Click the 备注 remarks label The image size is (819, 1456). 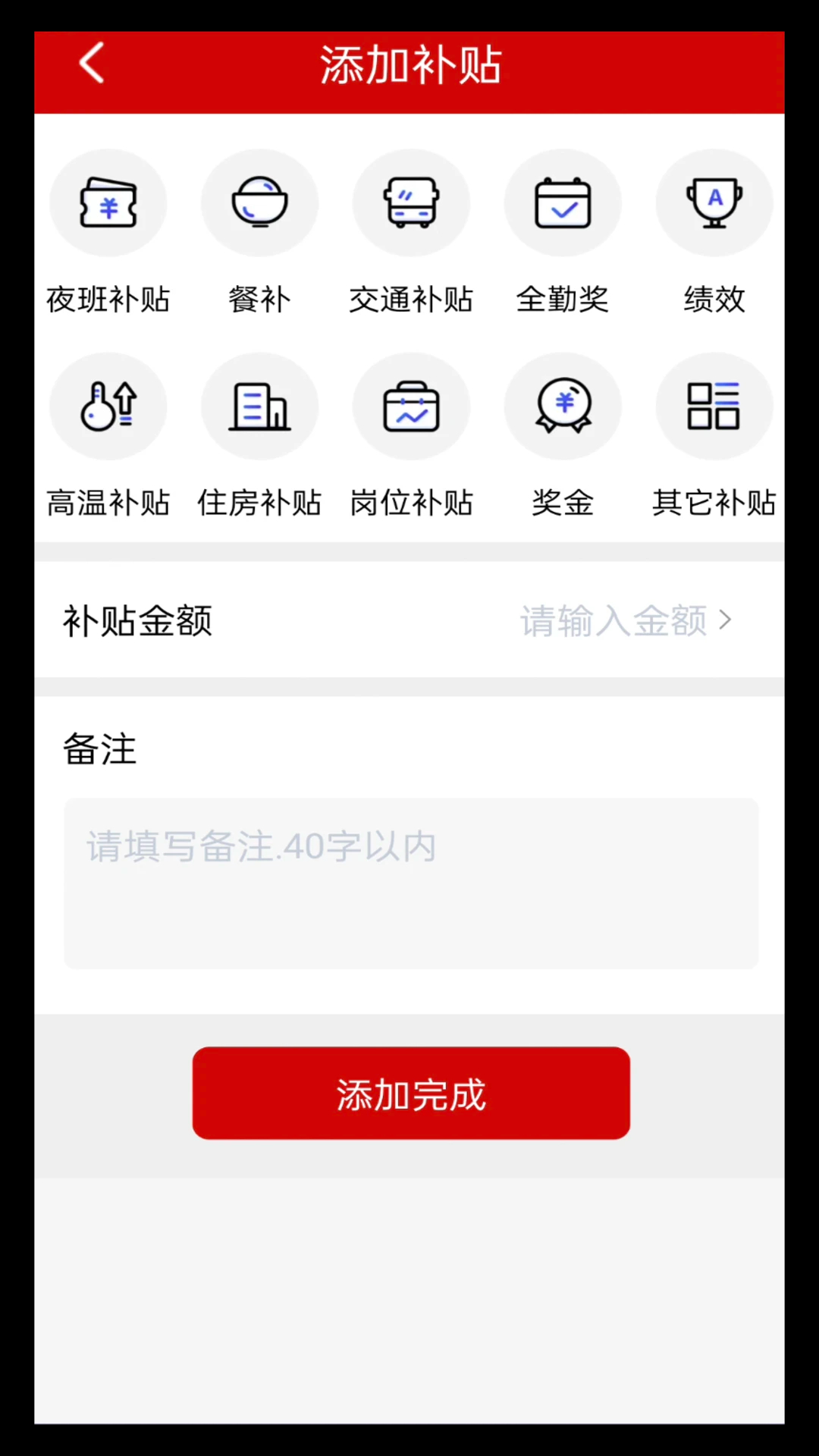[x=99, y=749]
